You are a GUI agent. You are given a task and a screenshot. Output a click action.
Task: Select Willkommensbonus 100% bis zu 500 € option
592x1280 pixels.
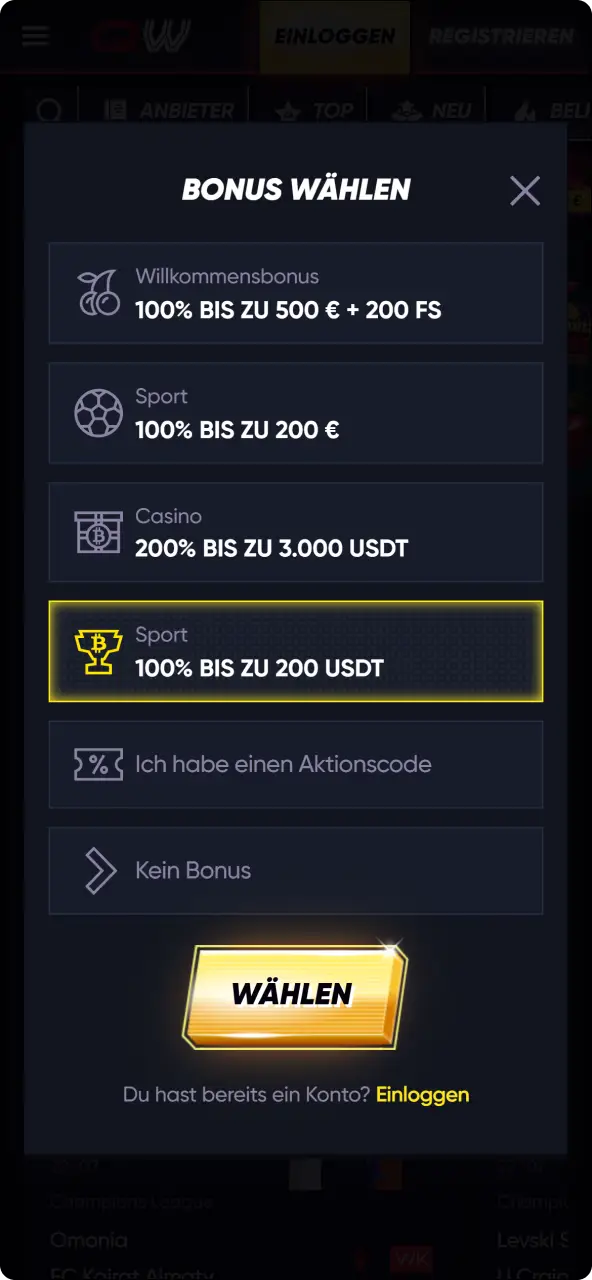(296, 293)
